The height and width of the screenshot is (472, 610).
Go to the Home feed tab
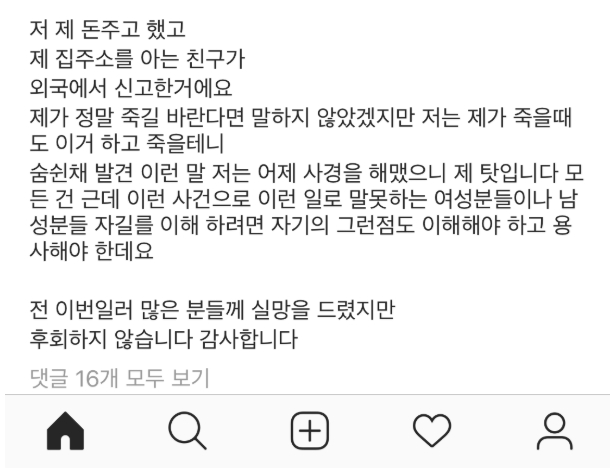(x=66, y=431)
